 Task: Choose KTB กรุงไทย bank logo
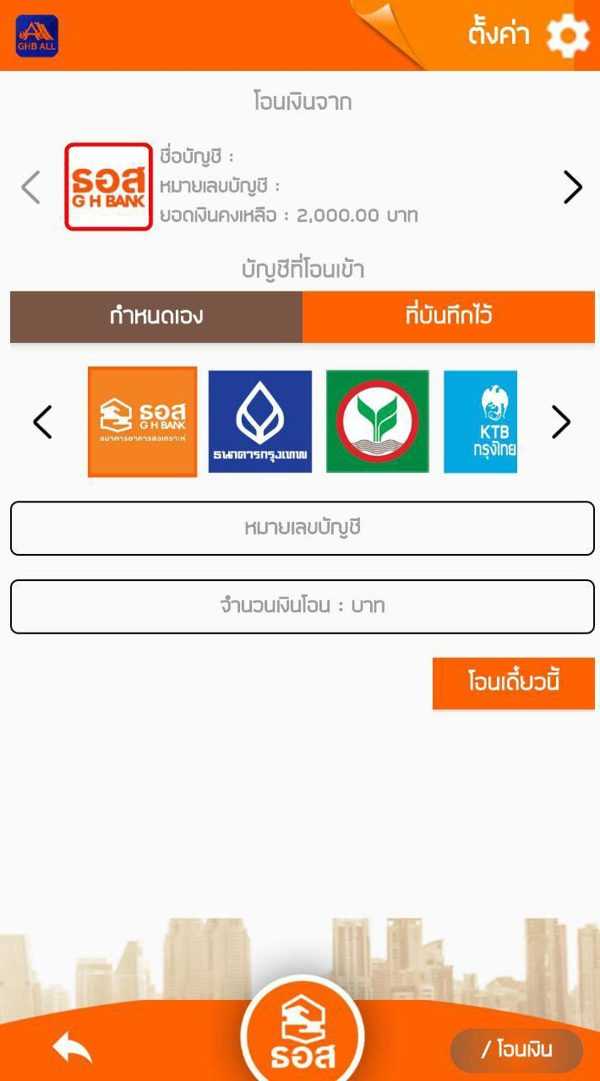click(x=481, y=421)
